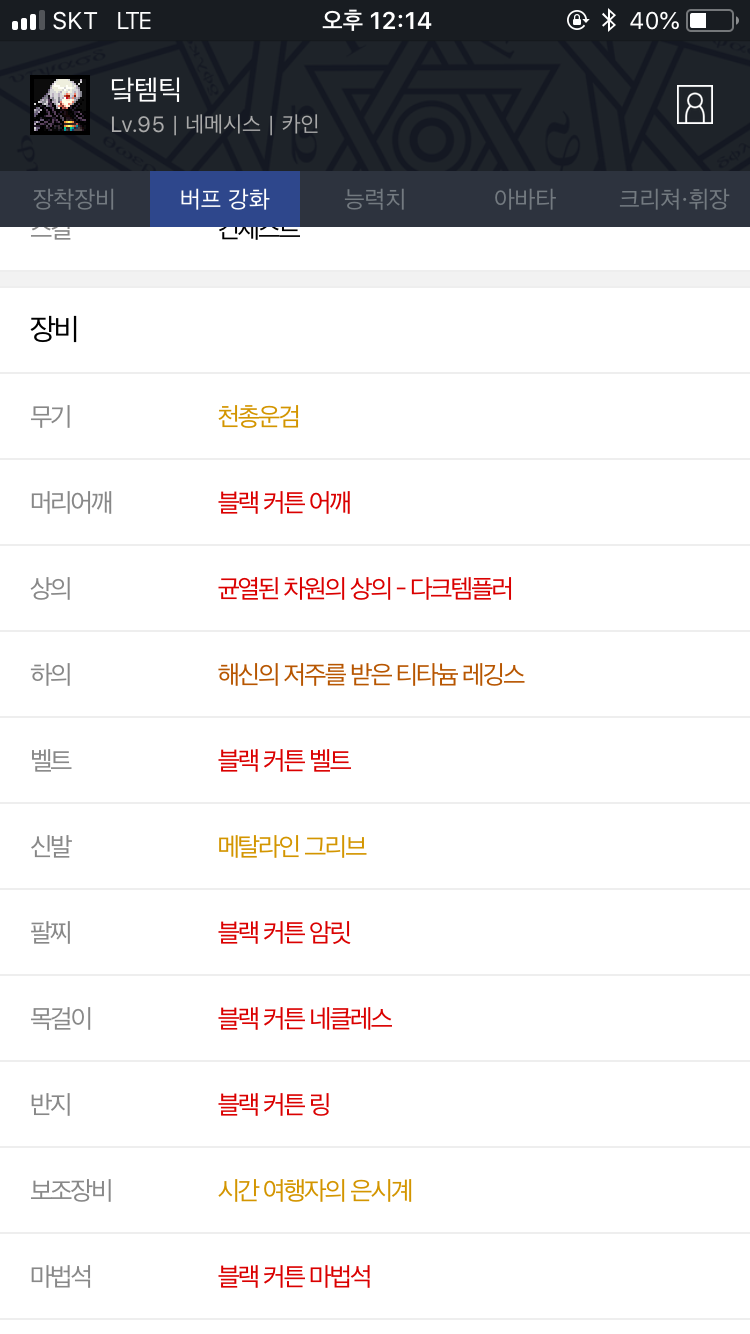Switch to the 능력치 tab
This screenshot has height=1334, width=750.
coord(375,199)
